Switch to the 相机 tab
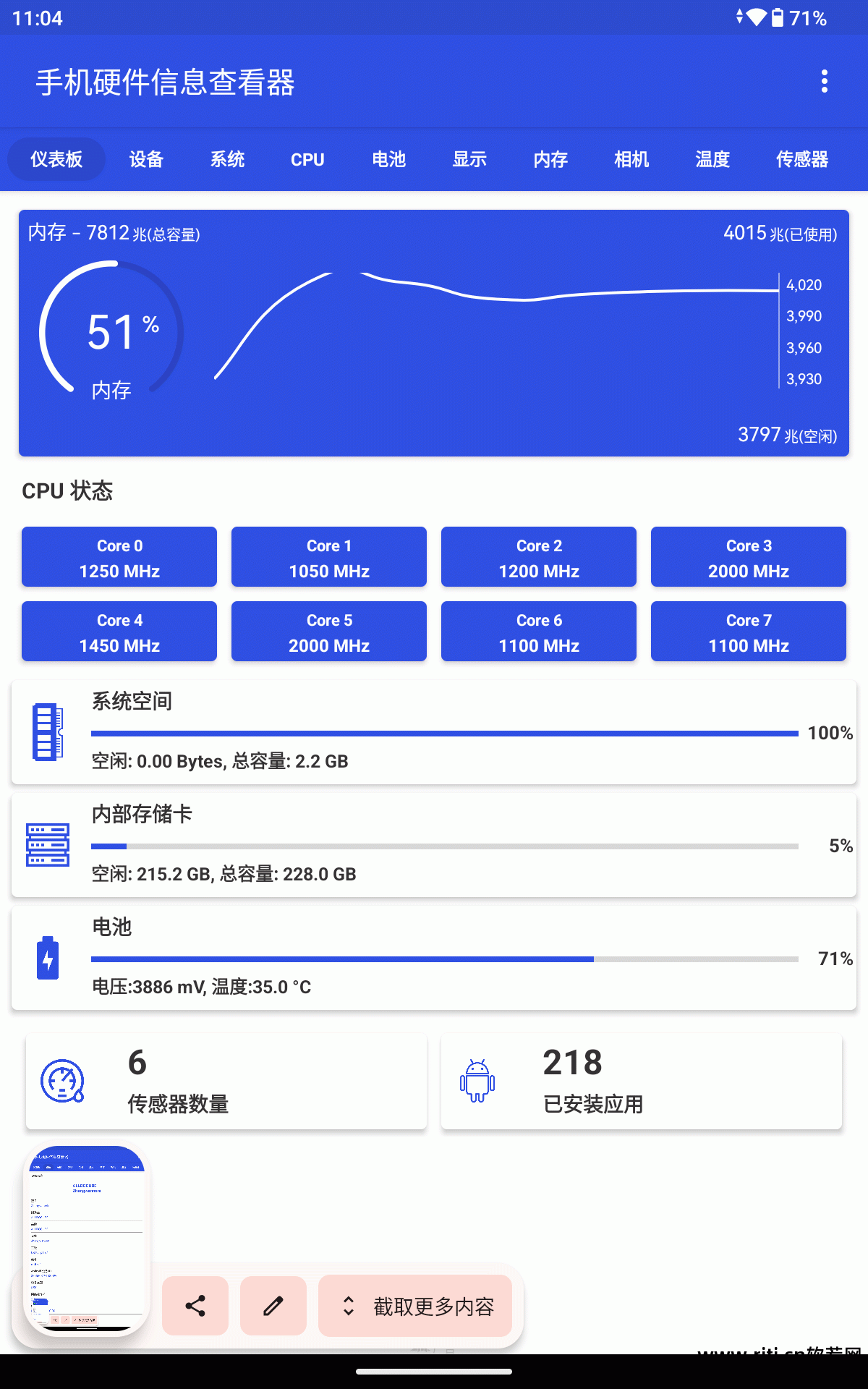 pos(631,159)
